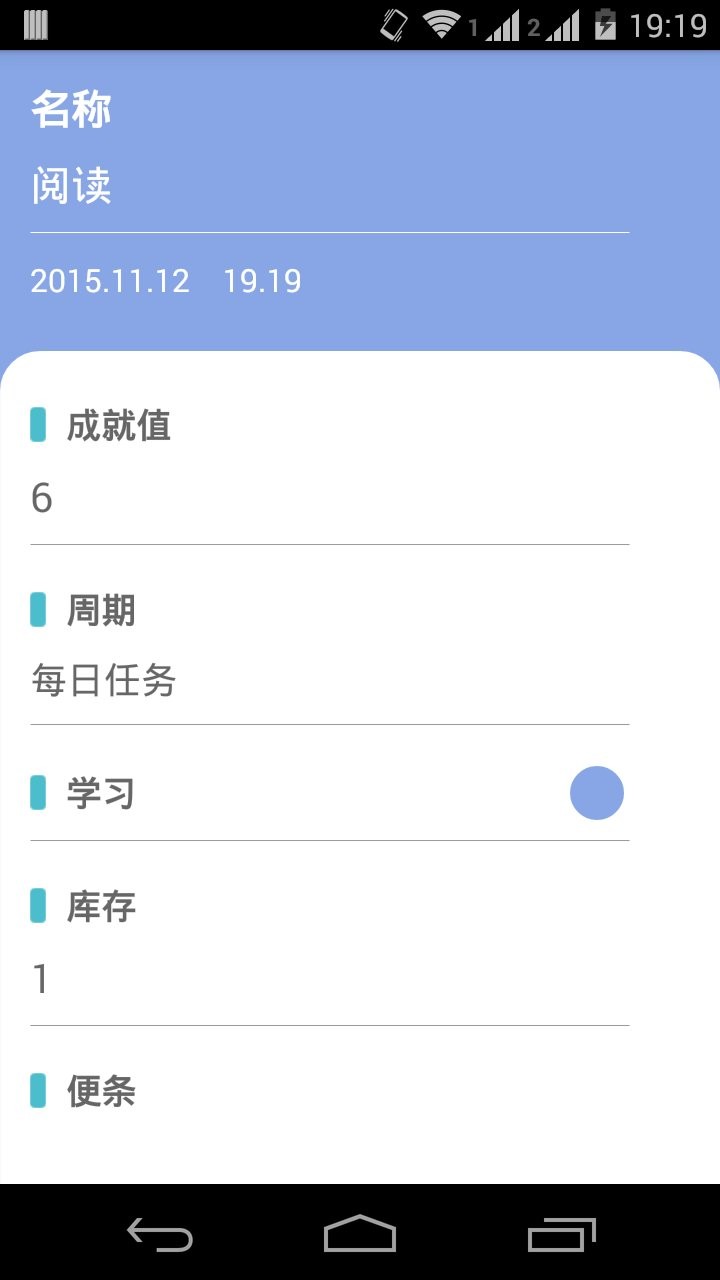Tap the Wi-Fi signal icon

click(440, 21)
